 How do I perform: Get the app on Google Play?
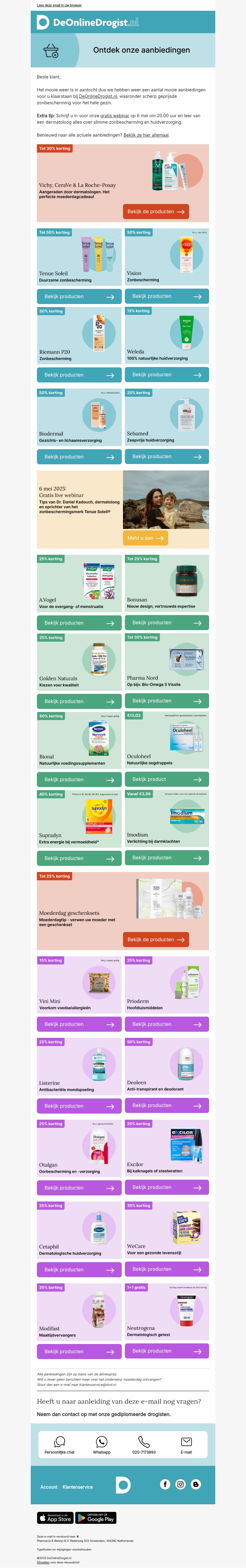pos(96,1518)
